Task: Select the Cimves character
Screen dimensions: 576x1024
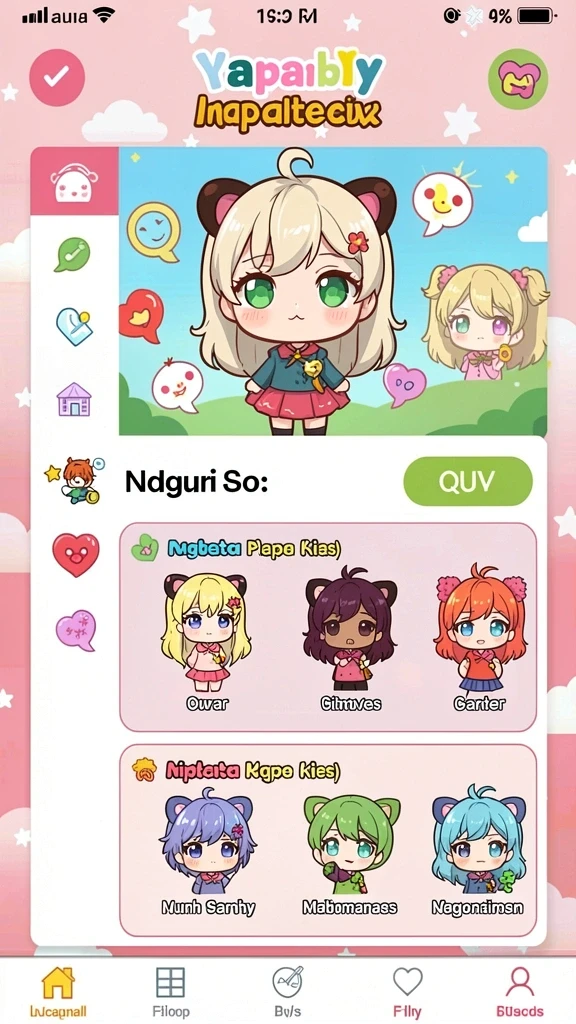Action: [x=351, y=640]
